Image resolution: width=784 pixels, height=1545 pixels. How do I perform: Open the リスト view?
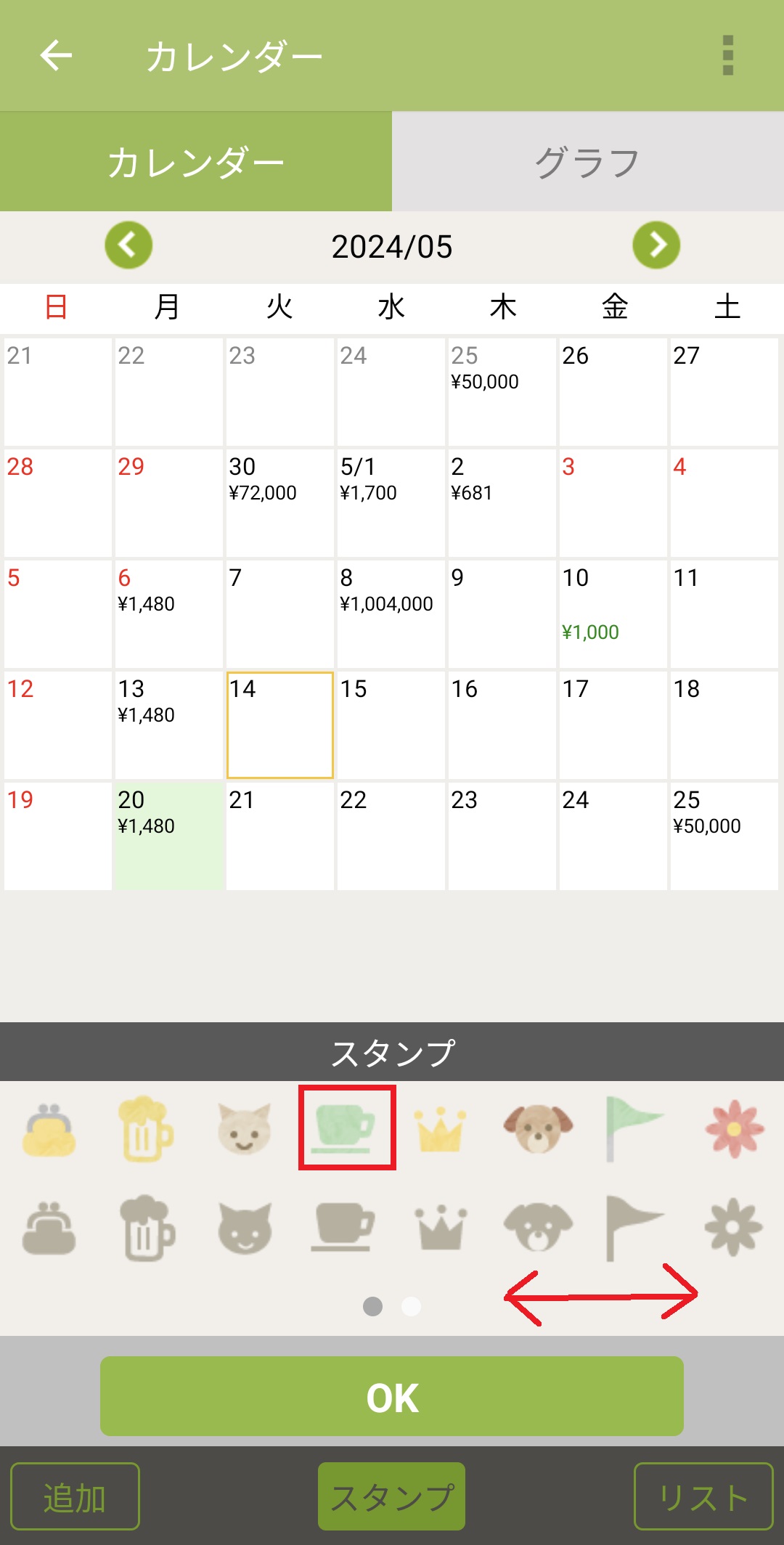click(703, 1496)
